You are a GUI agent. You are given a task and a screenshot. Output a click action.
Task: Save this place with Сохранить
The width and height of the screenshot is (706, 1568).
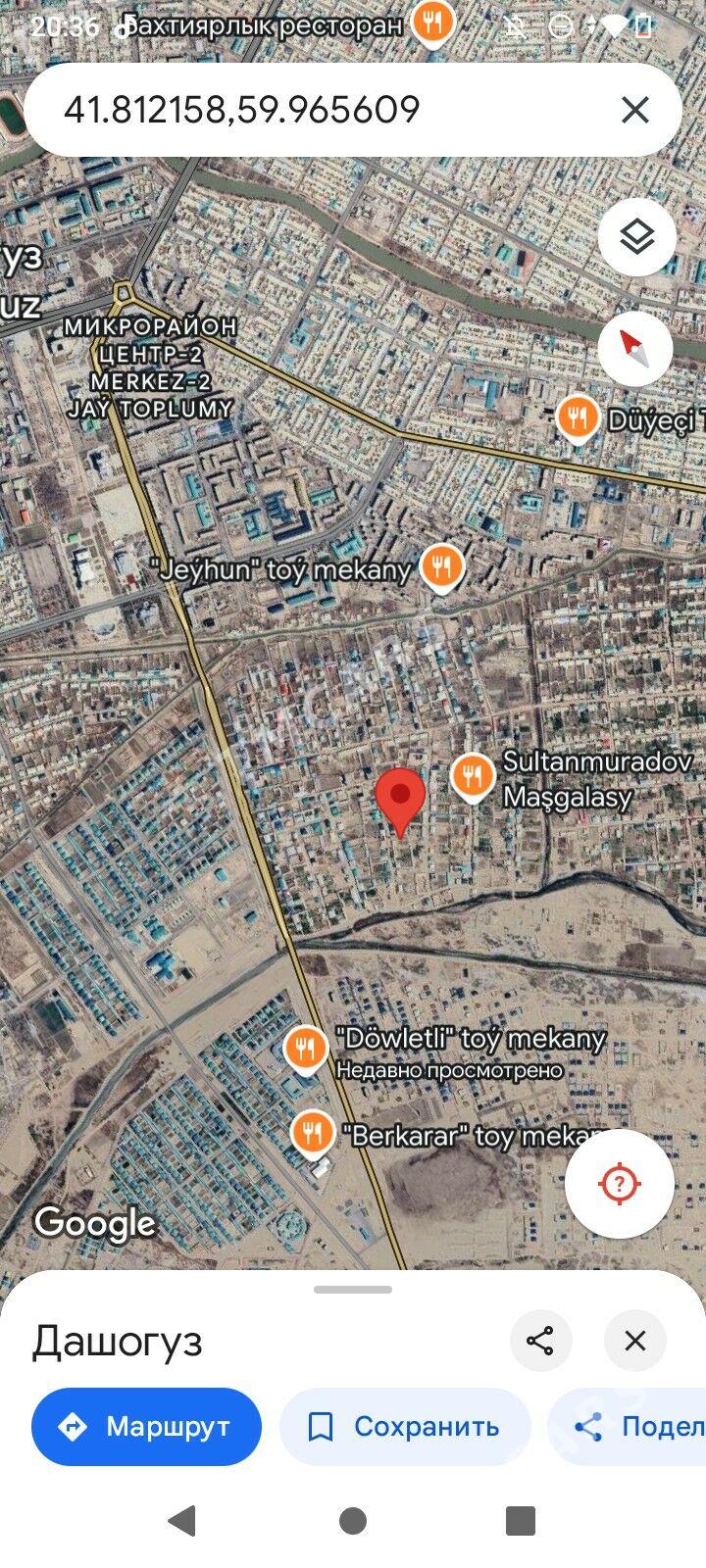[x=404, y=1426]
